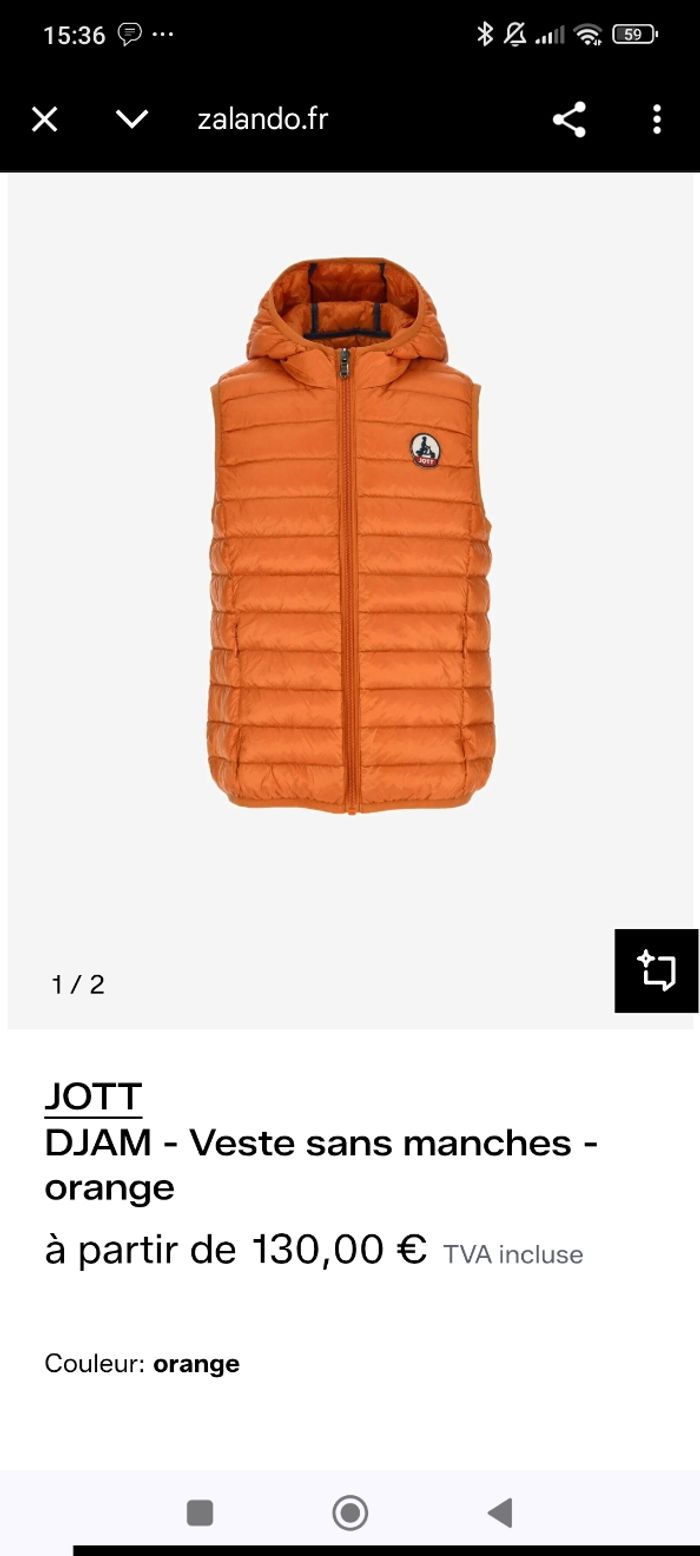Close the zalando.fr browser tab
This screenshot has height=1556, width=700.
tap(45, 120)
